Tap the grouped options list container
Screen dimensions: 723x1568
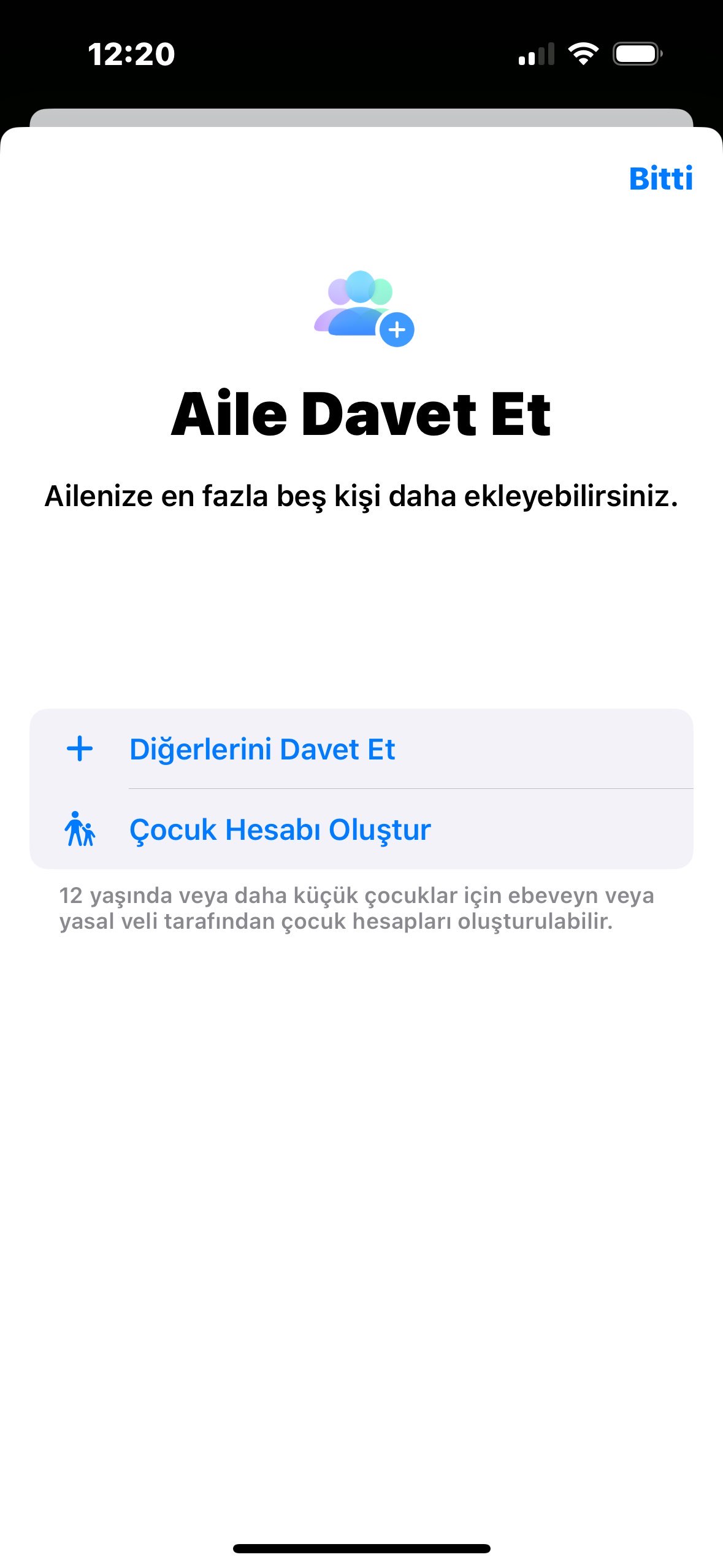tap(361, 790)
